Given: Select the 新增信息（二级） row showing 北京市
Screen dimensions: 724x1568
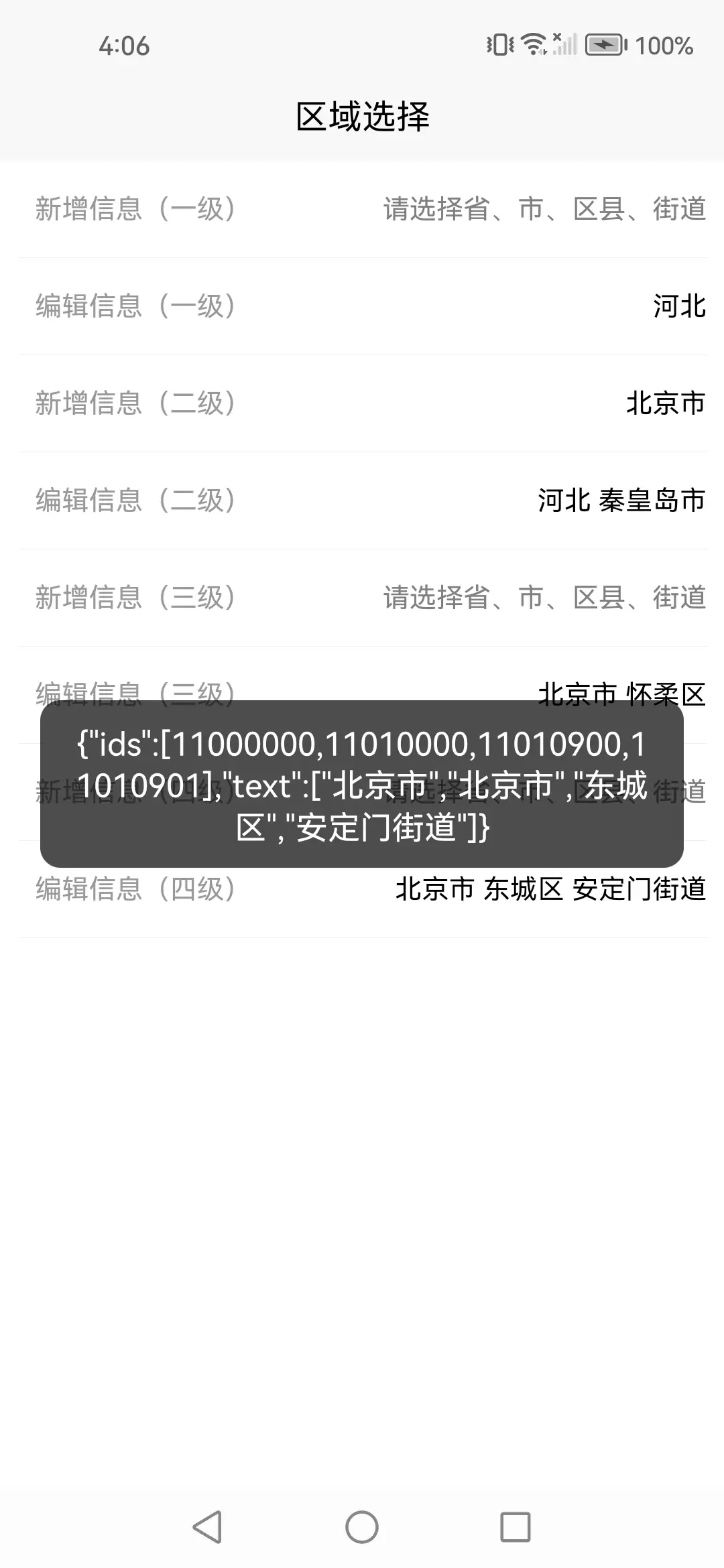Looking at the screenshot, I should click(362, 403).
